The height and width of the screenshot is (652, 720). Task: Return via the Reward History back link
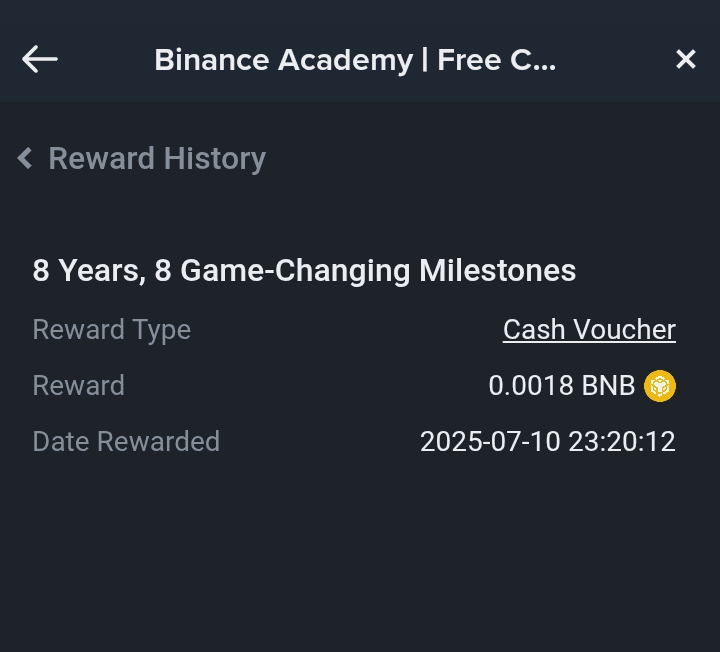142,158
